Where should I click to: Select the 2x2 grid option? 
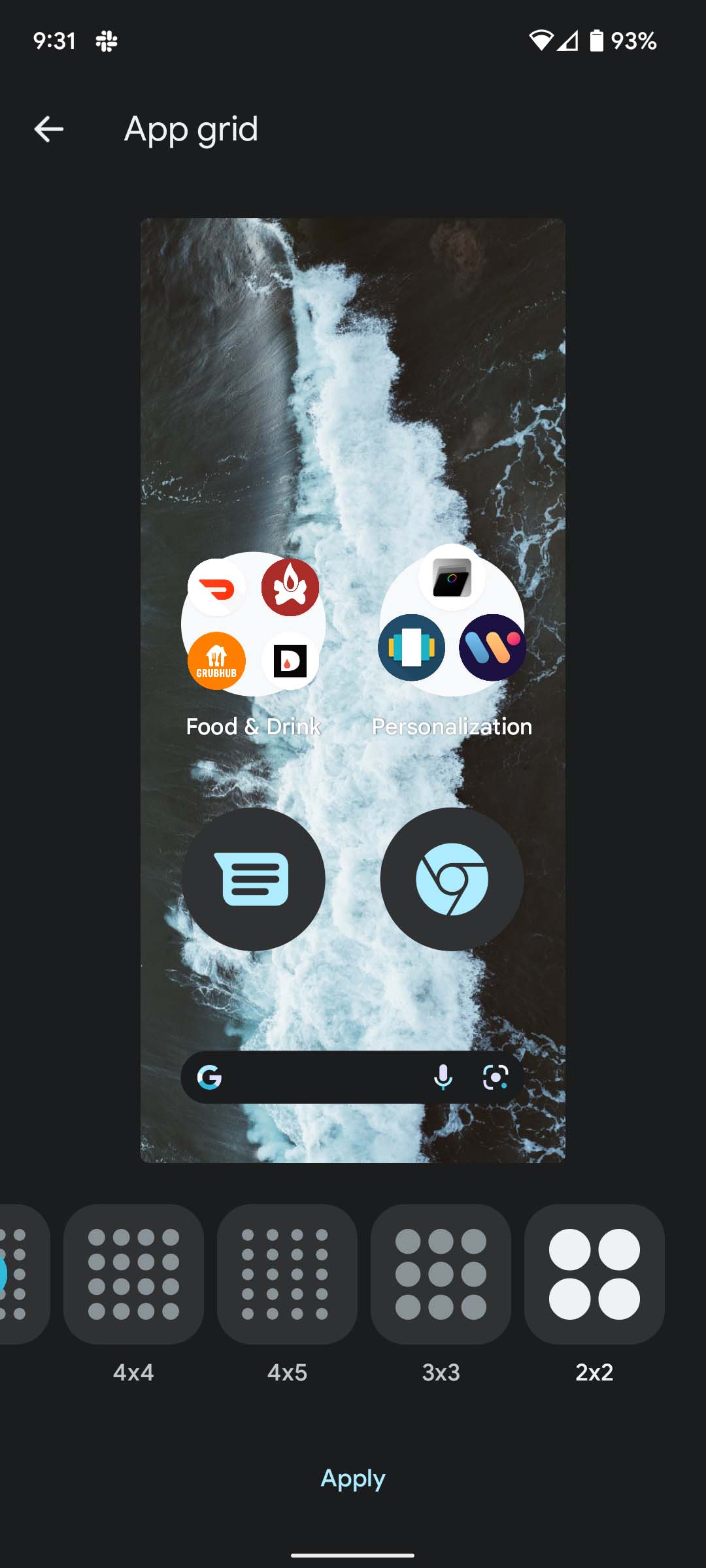(594, 1274)
